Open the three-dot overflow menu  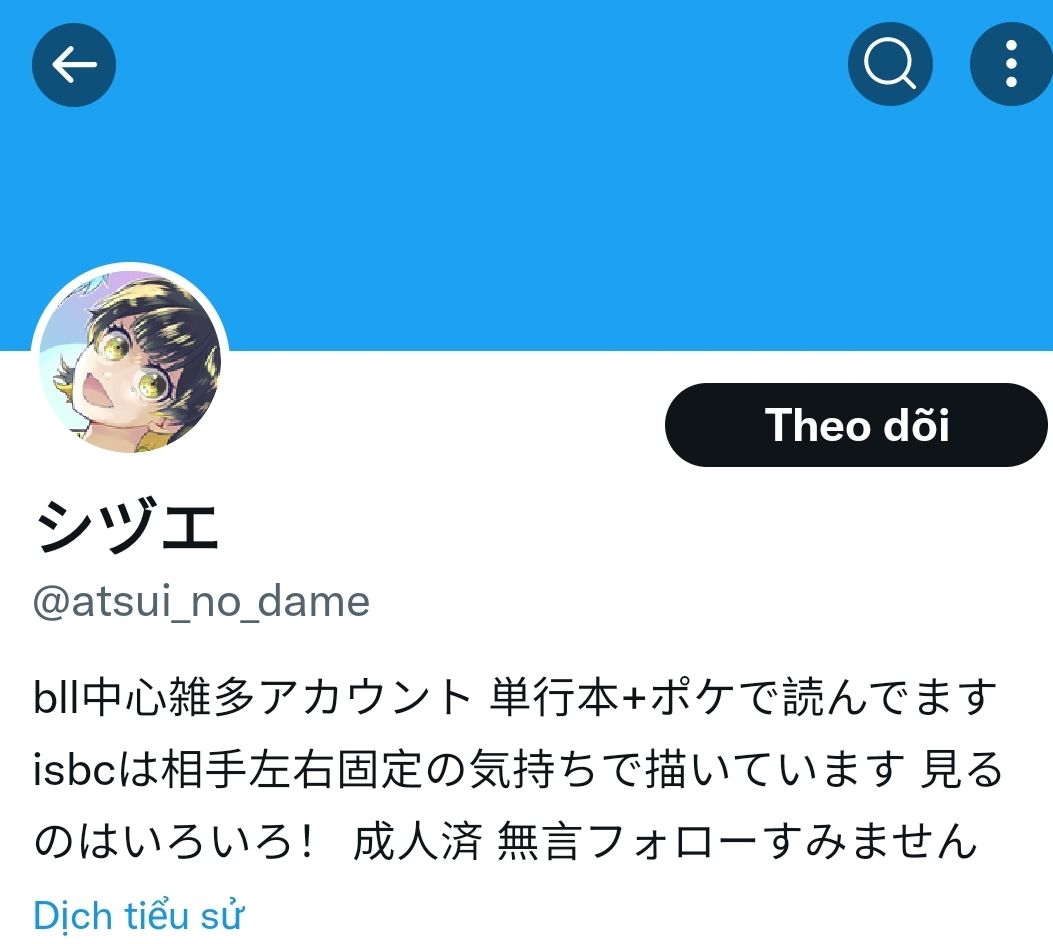[x=1011, y=65]
